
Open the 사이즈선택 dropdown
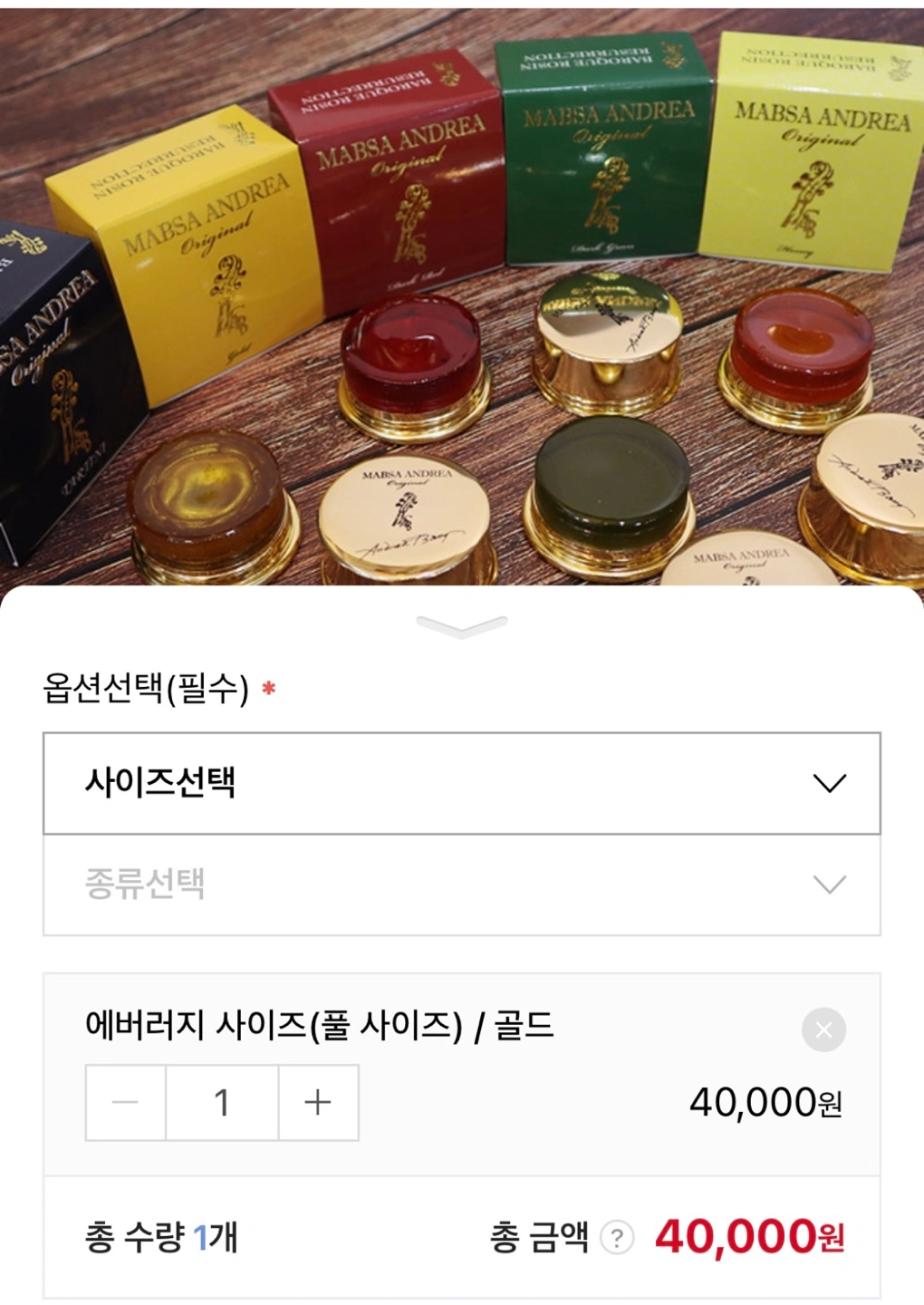[x=461, y=783]
